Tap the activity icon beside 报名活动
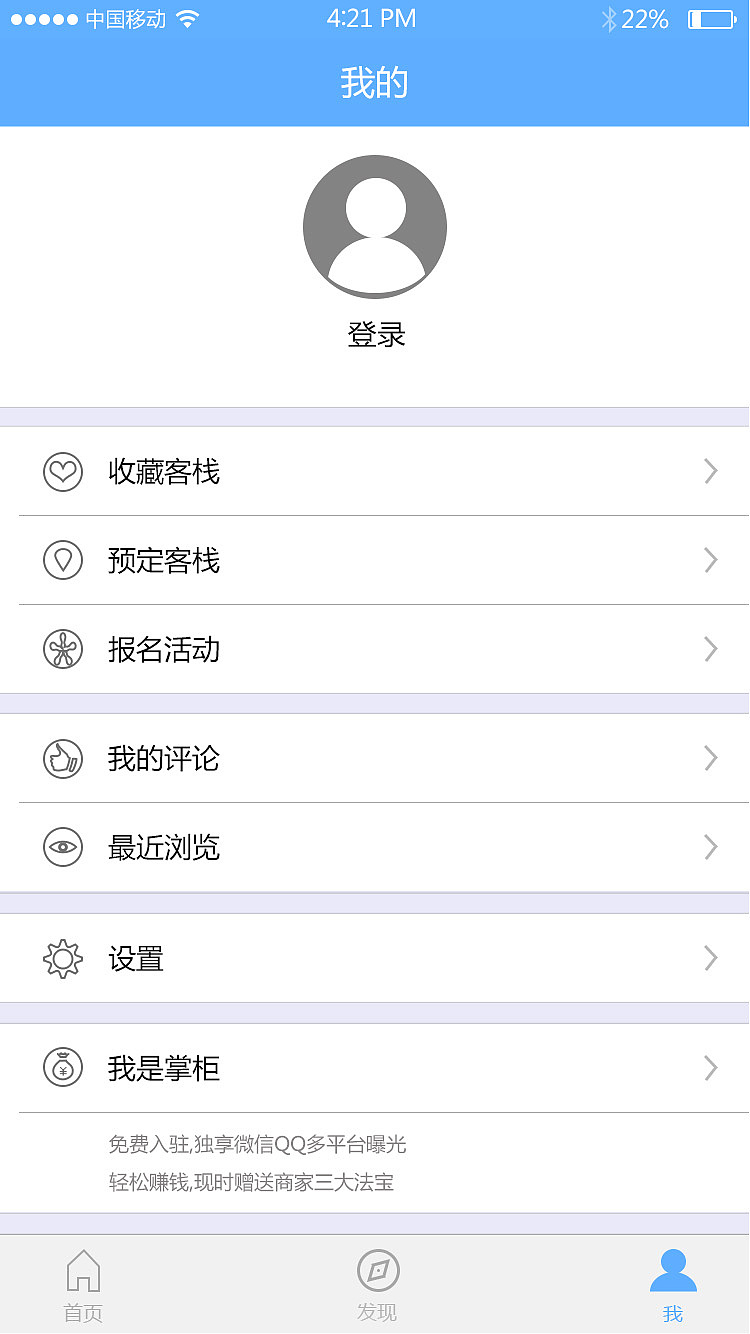 pyautogui.click(x=63, y=649)
